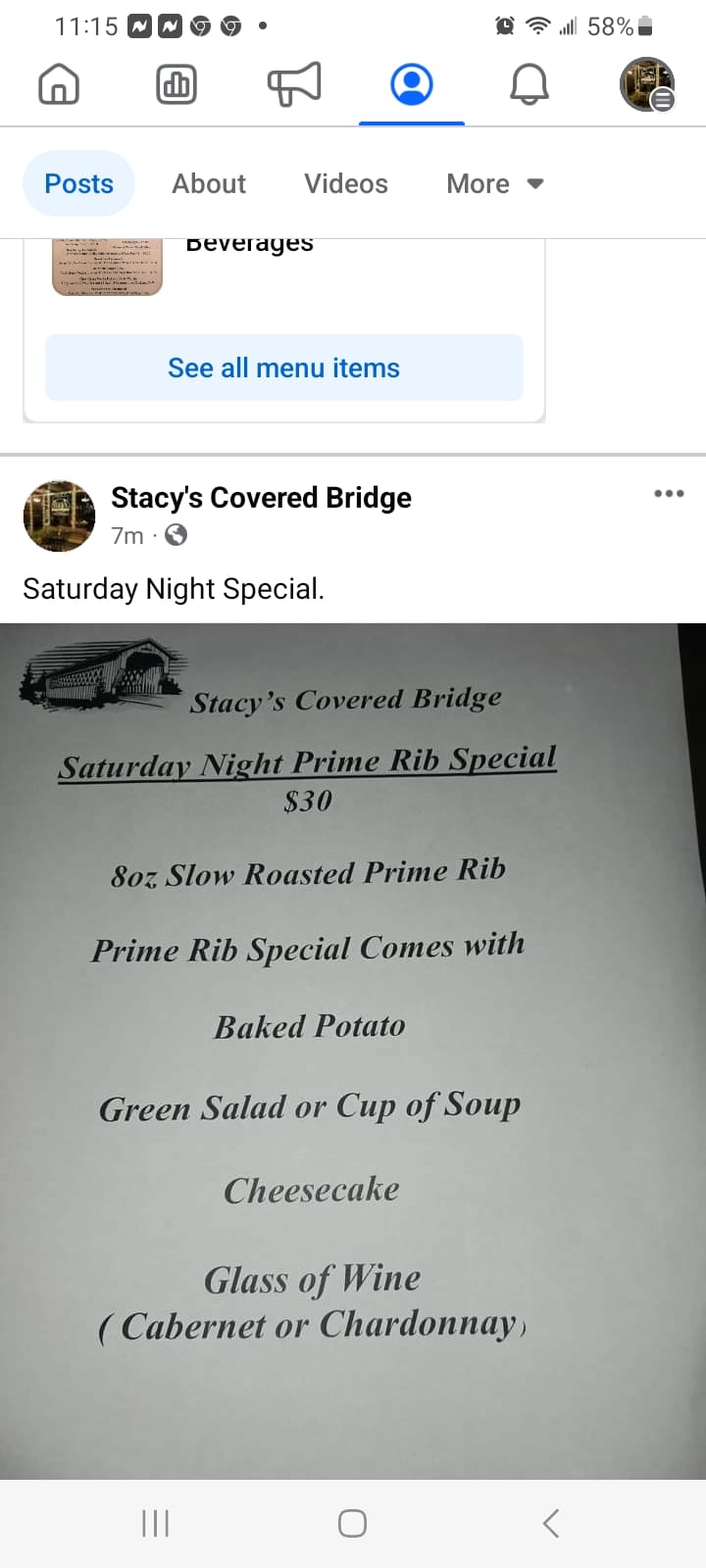Switch to the About tab
The height and width of the screenshot is (1568, 706).
[209, 183]
